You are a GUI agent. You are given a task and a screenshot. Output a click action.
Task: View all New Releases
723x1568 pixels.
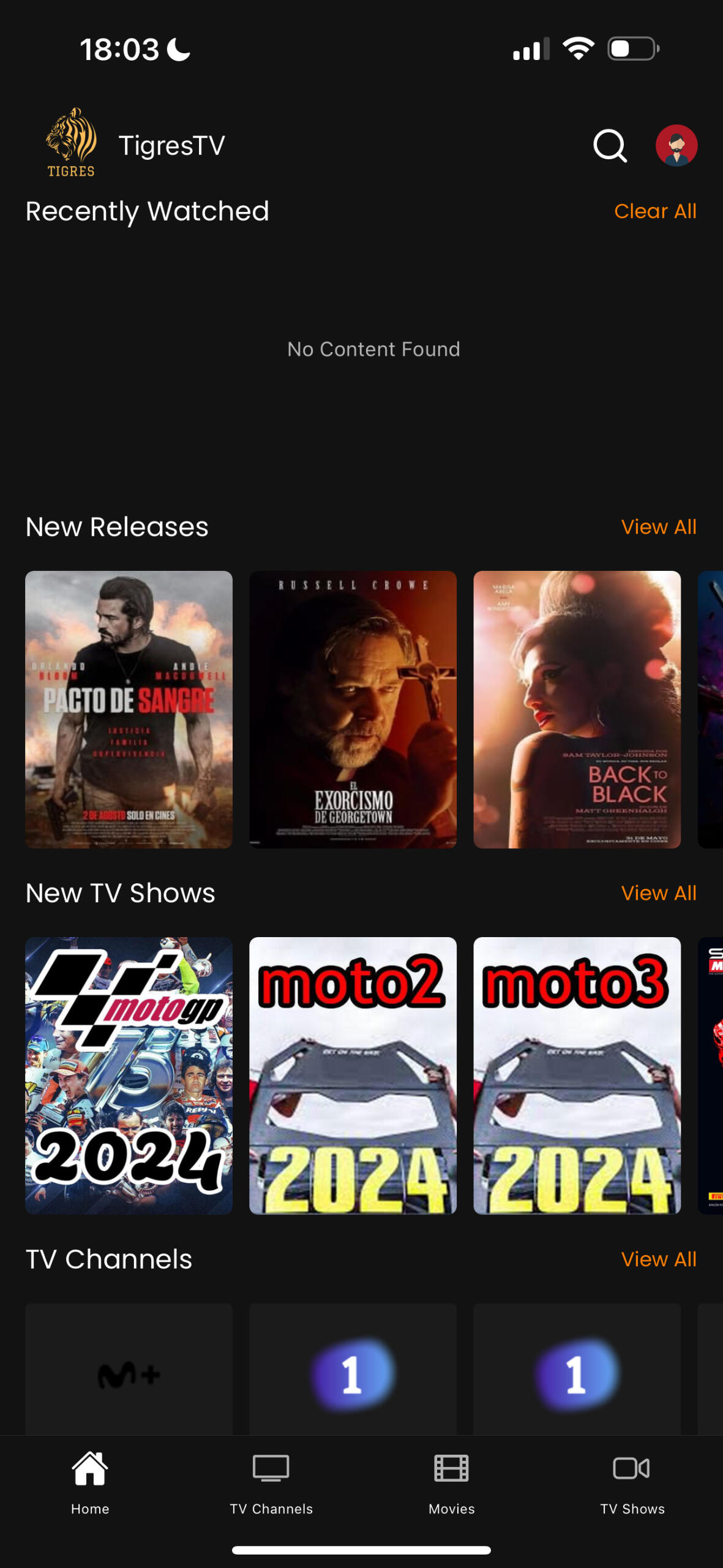click(x=659, y=527)
